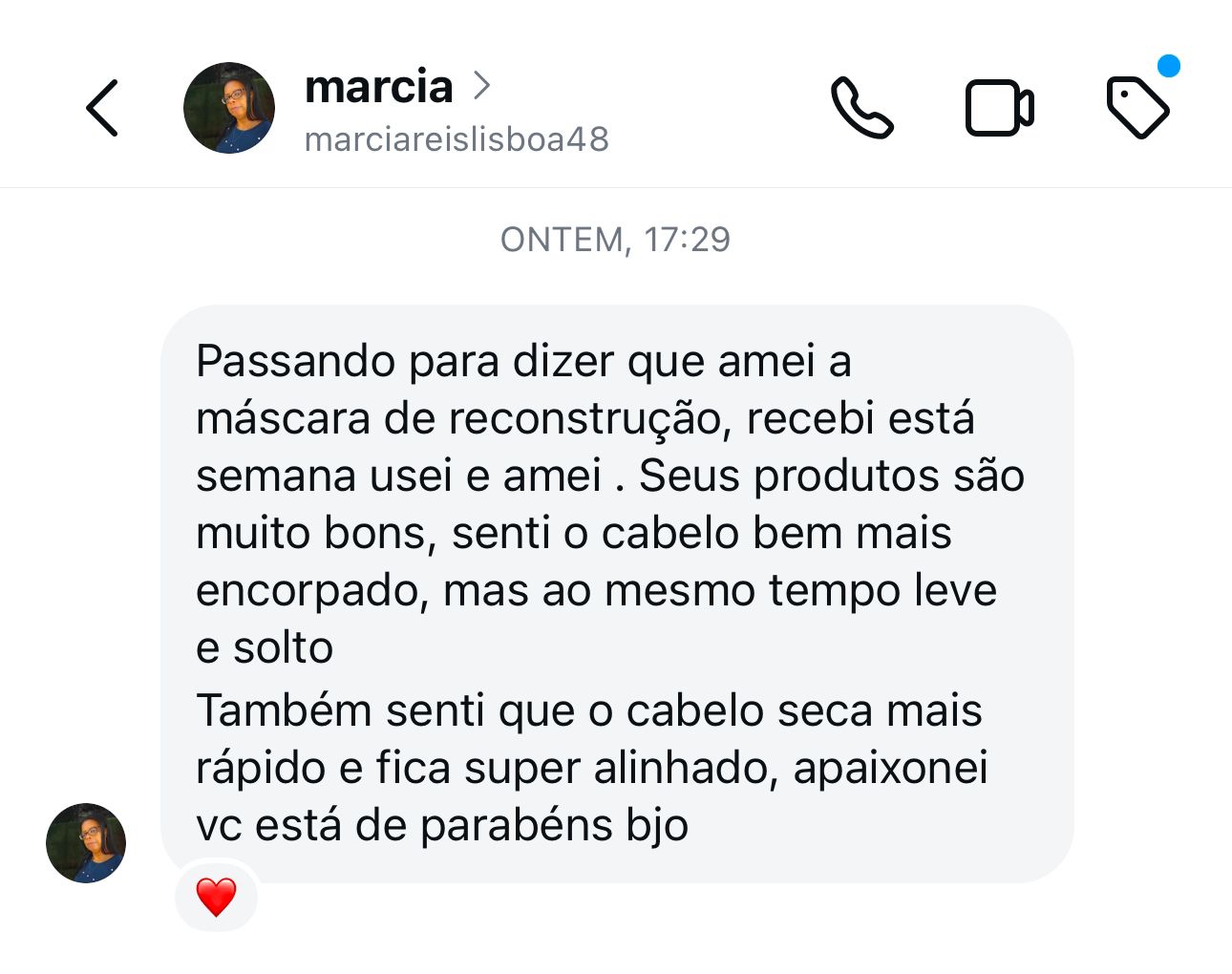Go back to the inbox list
Image resolution: width=1232 pixels, height=974 pixels.
pos(102,108)
